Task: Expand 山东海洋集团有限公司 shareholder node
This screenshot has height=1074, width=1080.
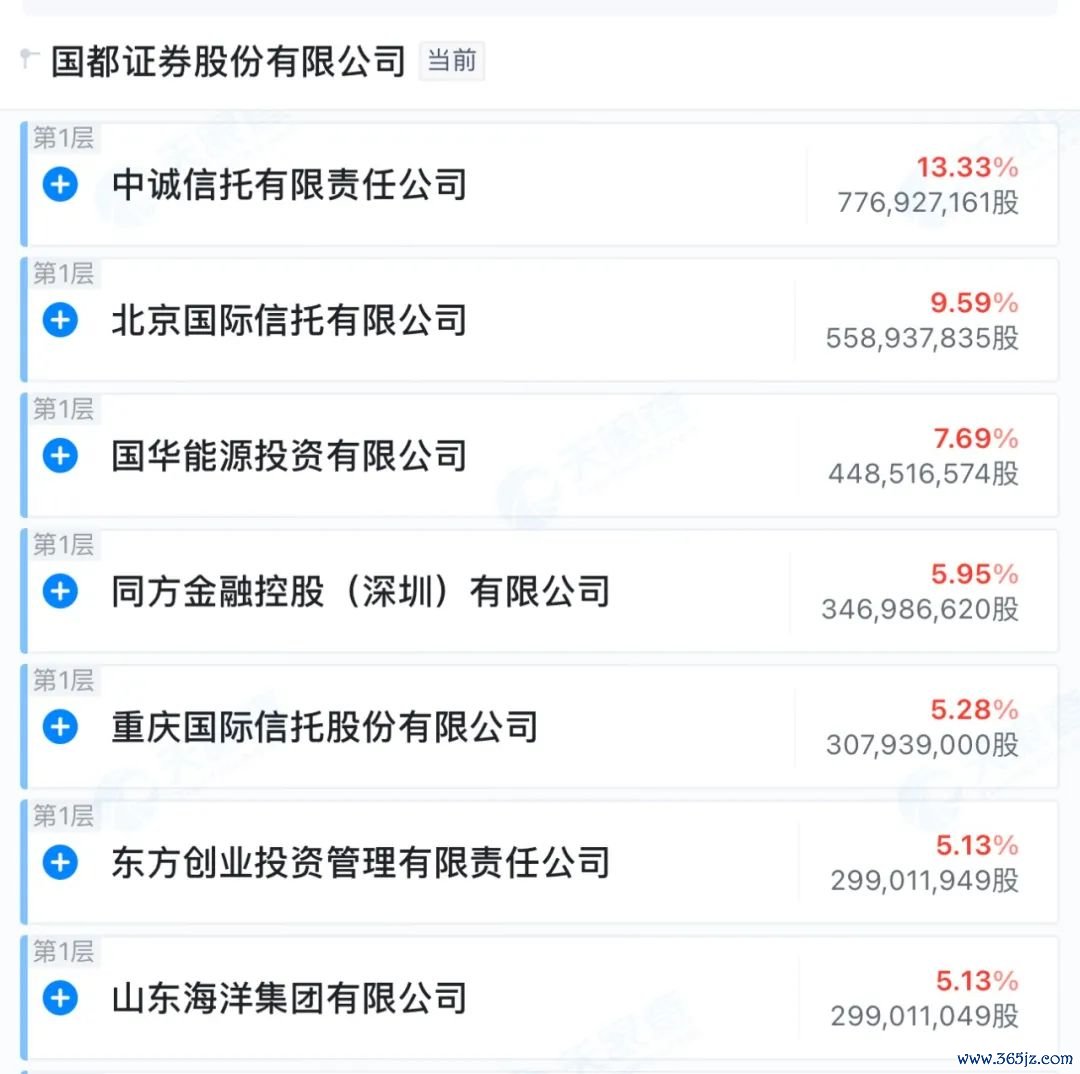Action: [60, 997]
